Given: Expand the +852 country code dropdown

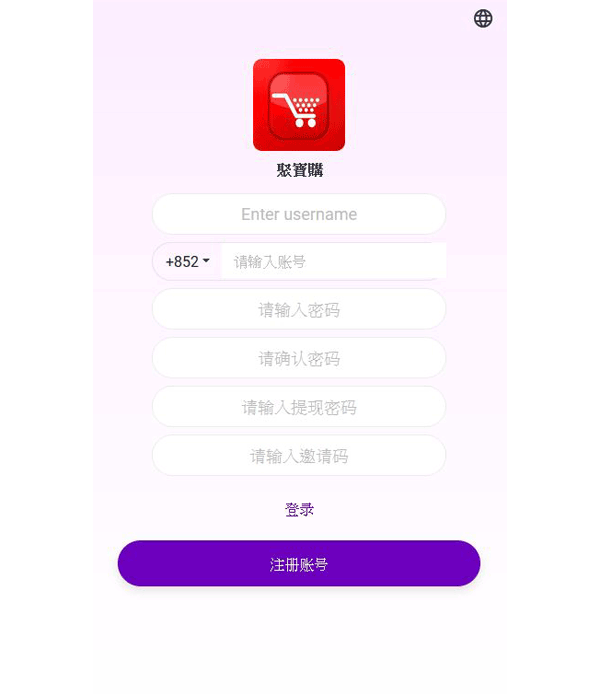Looking at the screenshot, I should pos(188,262).
